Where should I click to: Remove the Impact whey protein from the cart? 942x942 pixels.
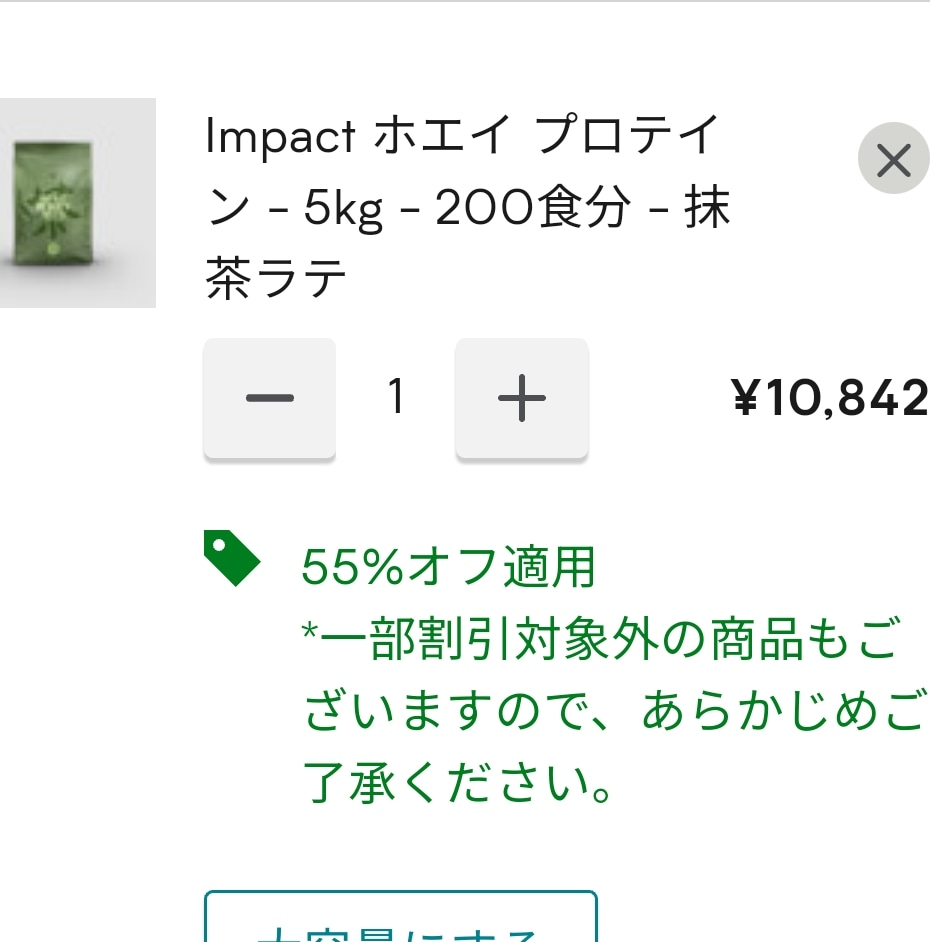coord(893,159)
